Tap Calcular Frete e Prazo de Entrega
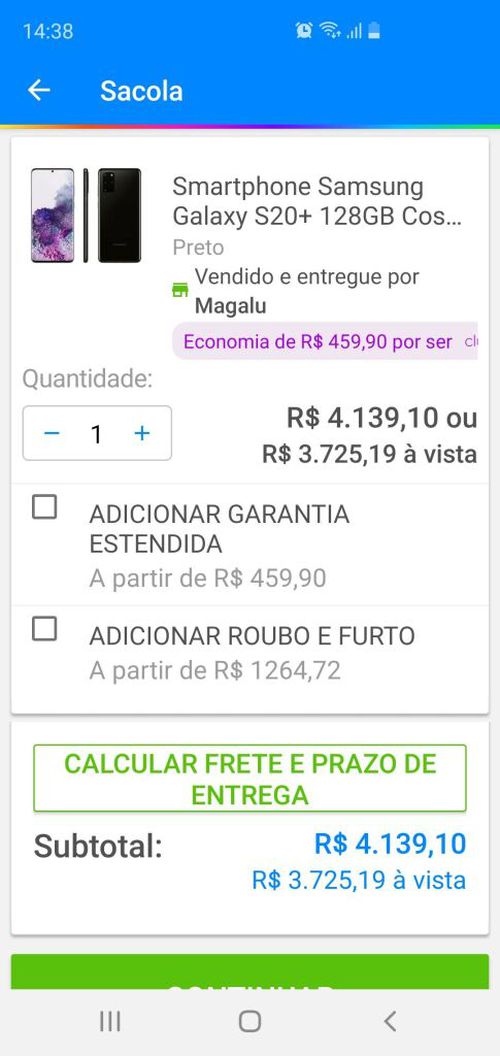Viewport: 500px width, 1056px height. point(250,779)
